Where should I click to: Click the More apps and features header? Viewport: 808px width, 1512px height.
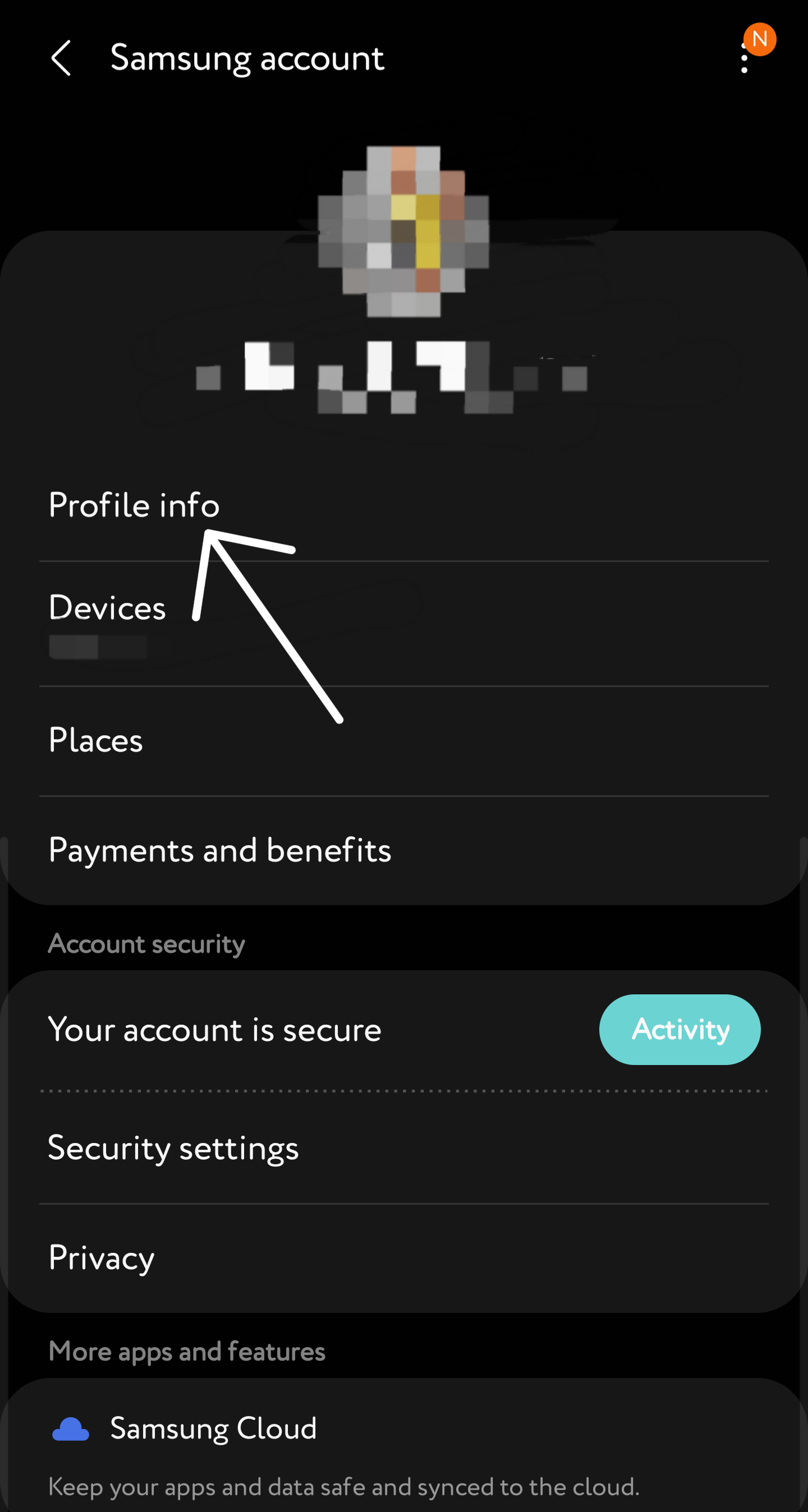[187, 1350]
